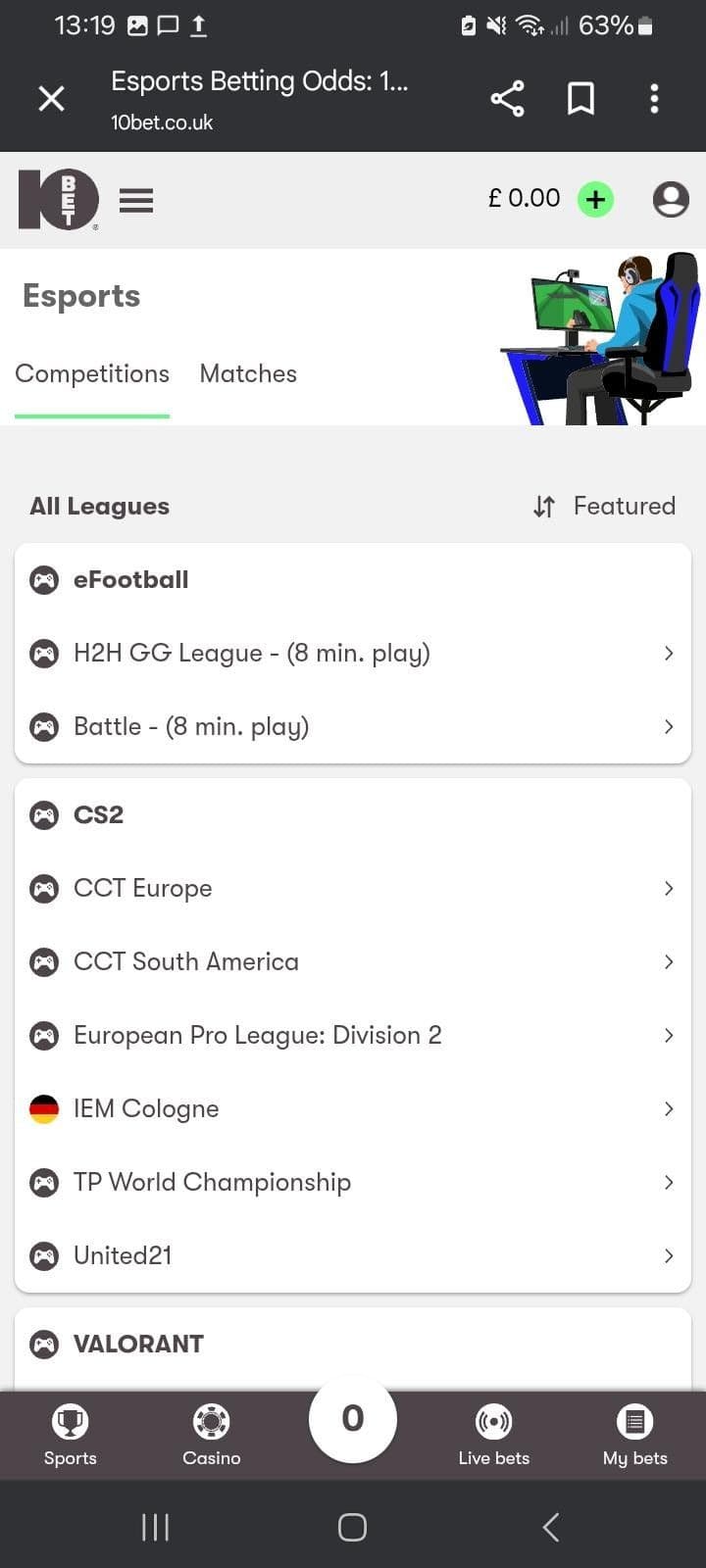Open the 10bet hamburger menu
This screenshot has width=706, height=1568.
click(136, 200)
